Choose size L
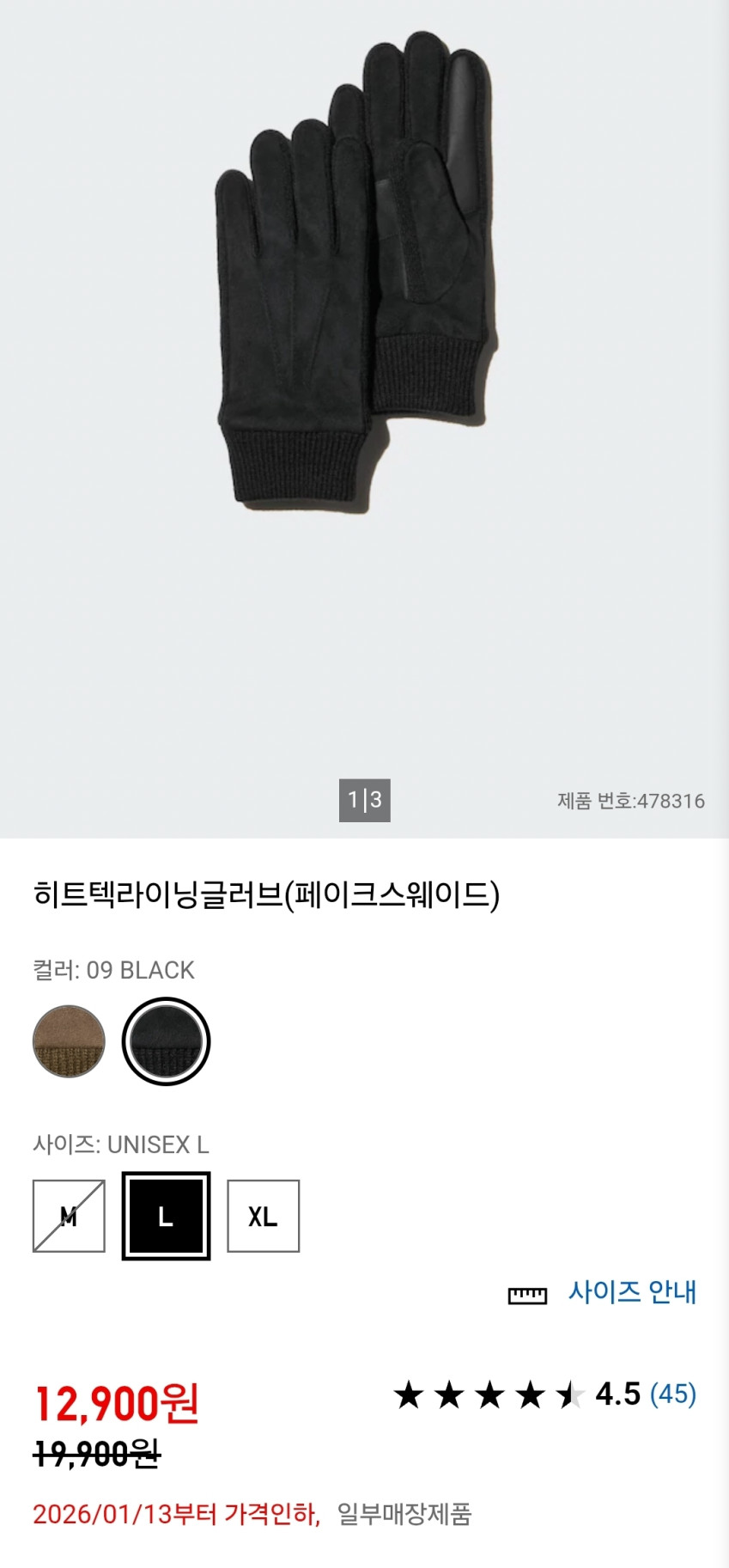This screenshot has height=1568, width=729. tap(166, 1216)
